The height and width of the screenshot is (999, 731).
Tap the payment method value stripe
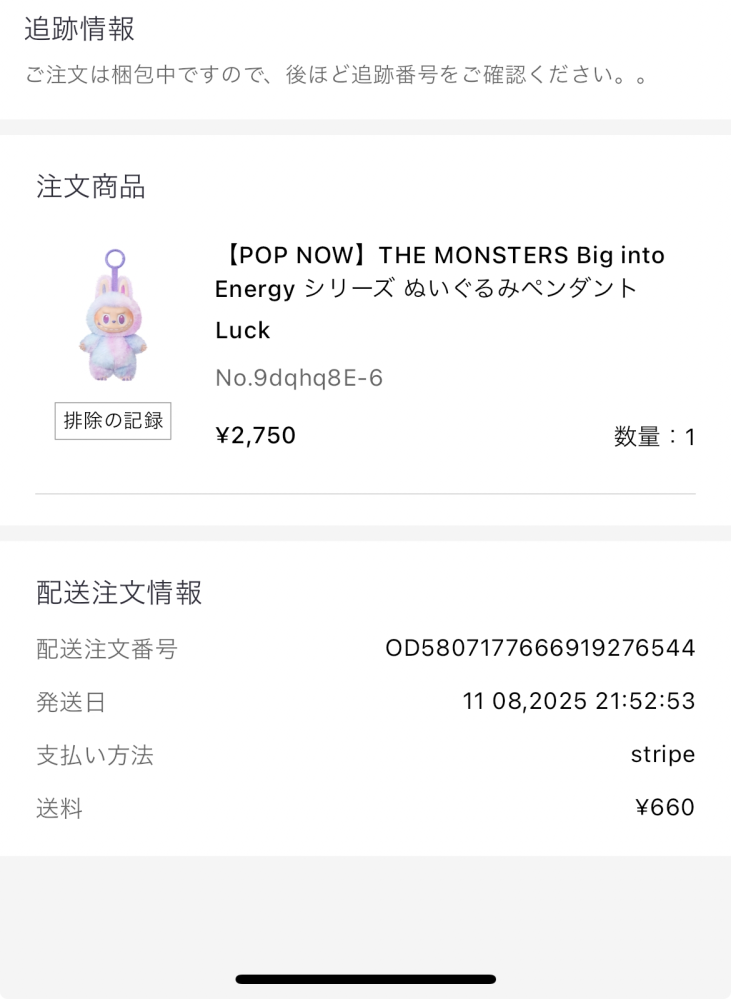662,754
